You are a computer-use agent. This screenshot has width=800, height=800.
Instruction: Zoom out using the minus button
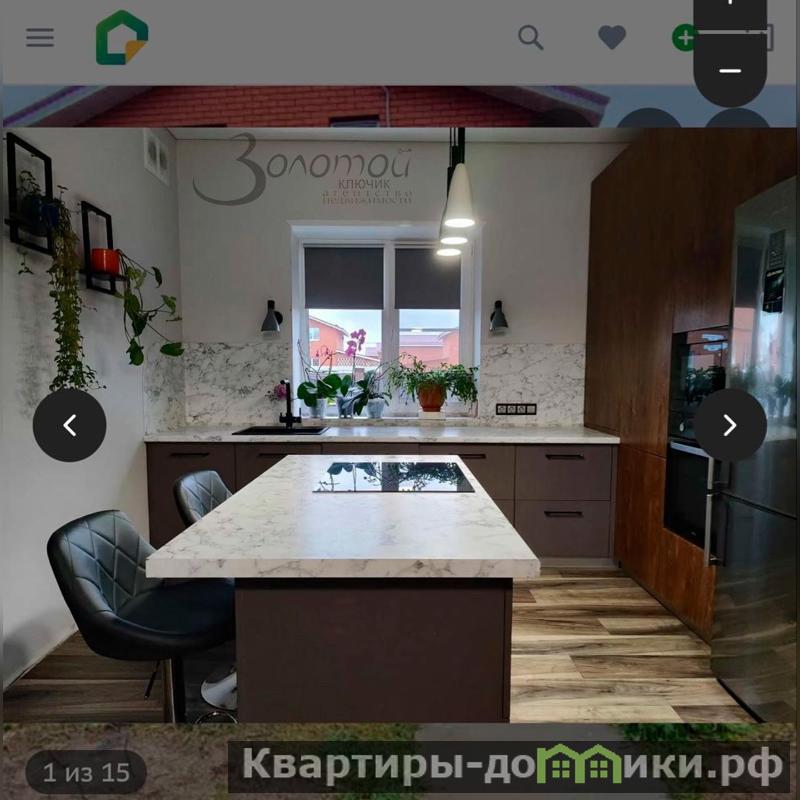pyautogui.click(x=730, y=71)
